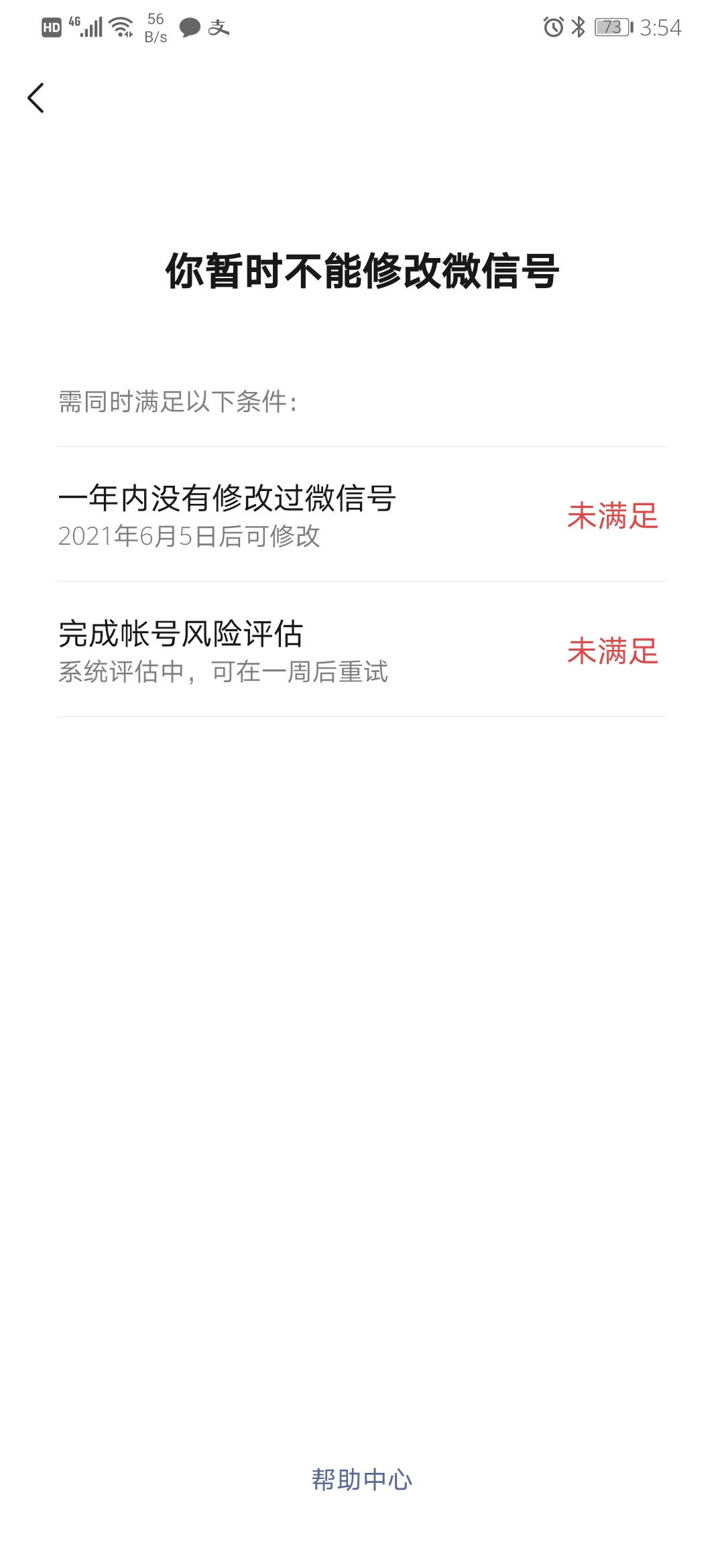Screen dimensions: 724x1568
Task: Tap the alarm clock icon in status bar
Action: point(554,27)
